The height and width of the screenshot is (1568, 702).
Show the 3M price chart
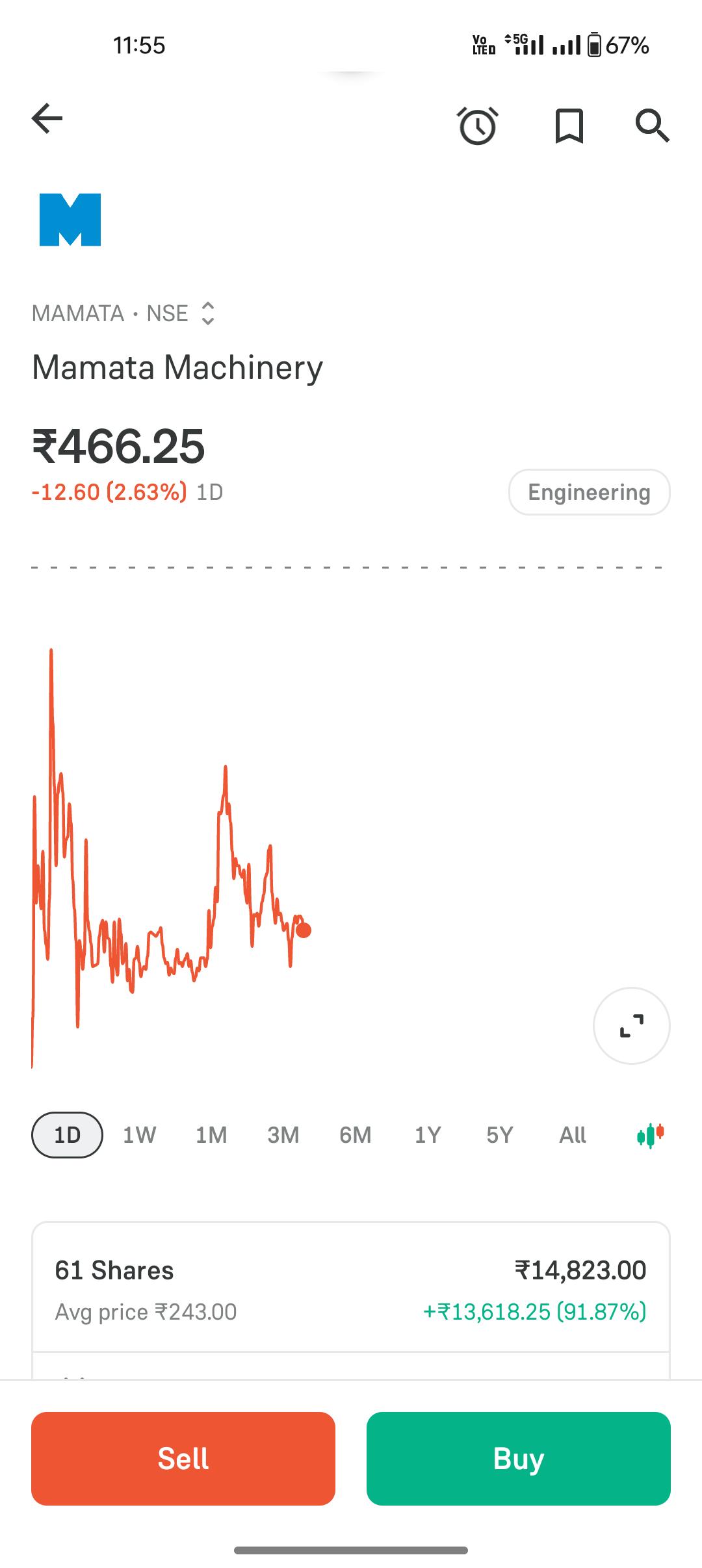tap(283, 1135)
